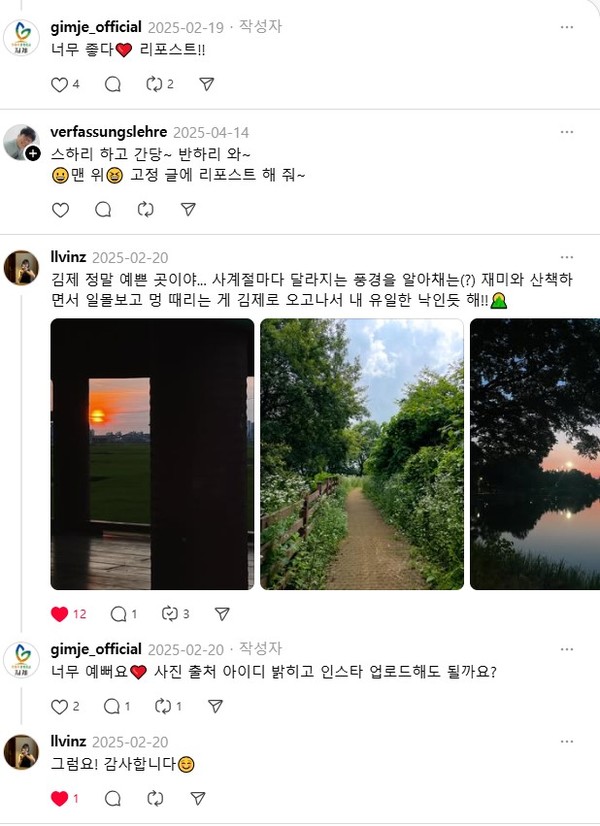This screenshot has width=600, height=826.
Task: Open overflow menu on verfassungslehre's comment
Action: click(567, 133)
